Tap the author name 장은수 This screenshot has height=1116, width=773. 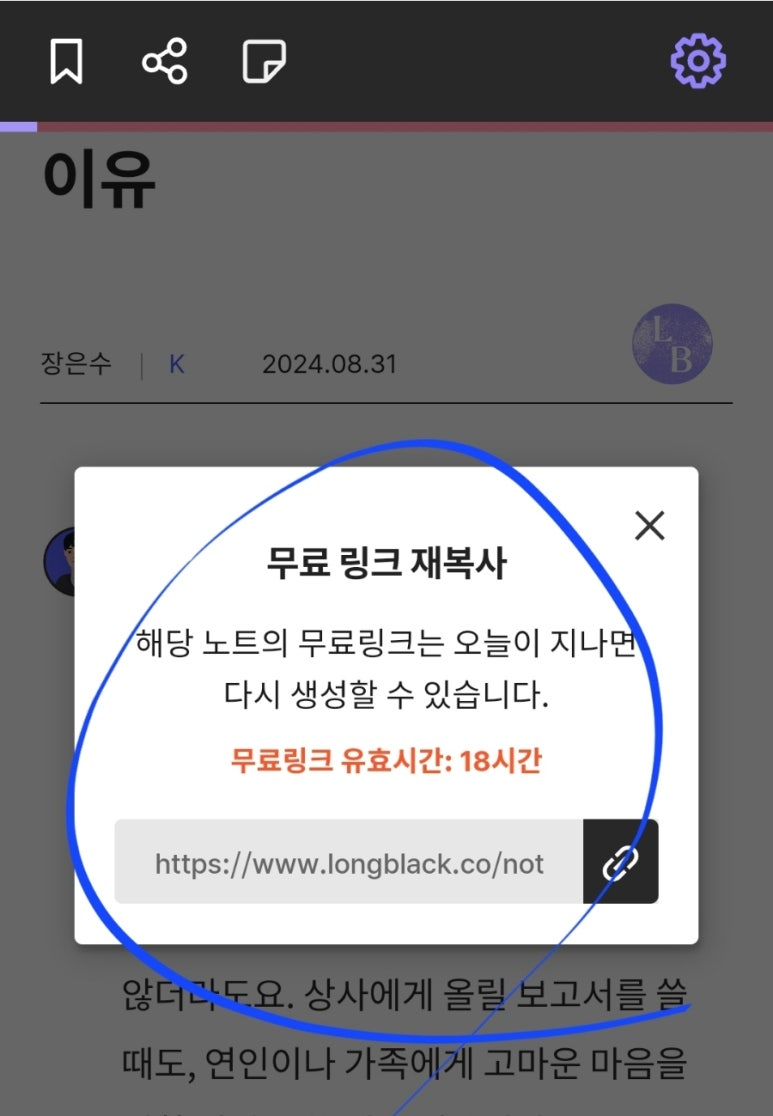tap(75, 364)
